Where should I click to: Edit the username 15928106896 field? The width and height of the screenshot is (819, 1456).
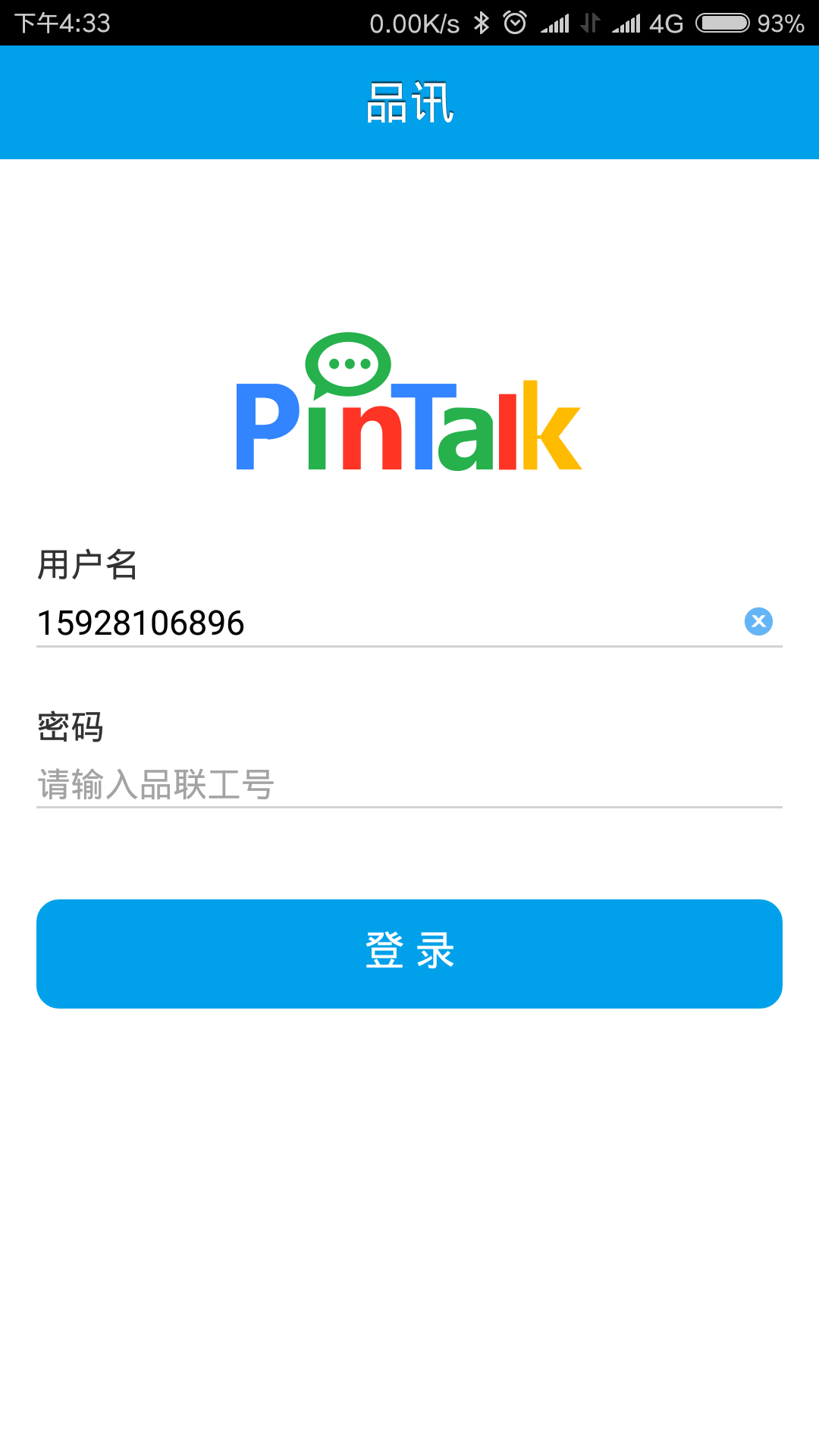(x=379, y=623)
